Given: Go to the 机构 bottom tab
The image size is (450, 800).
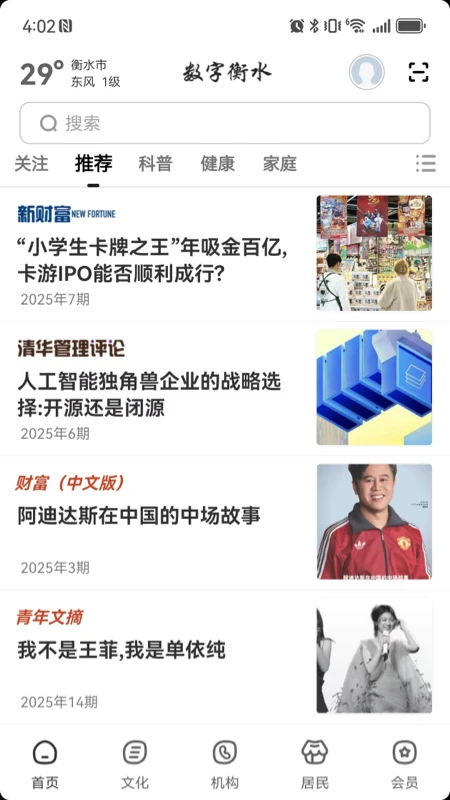Looking at the screenshot, I should coord(224,763).
